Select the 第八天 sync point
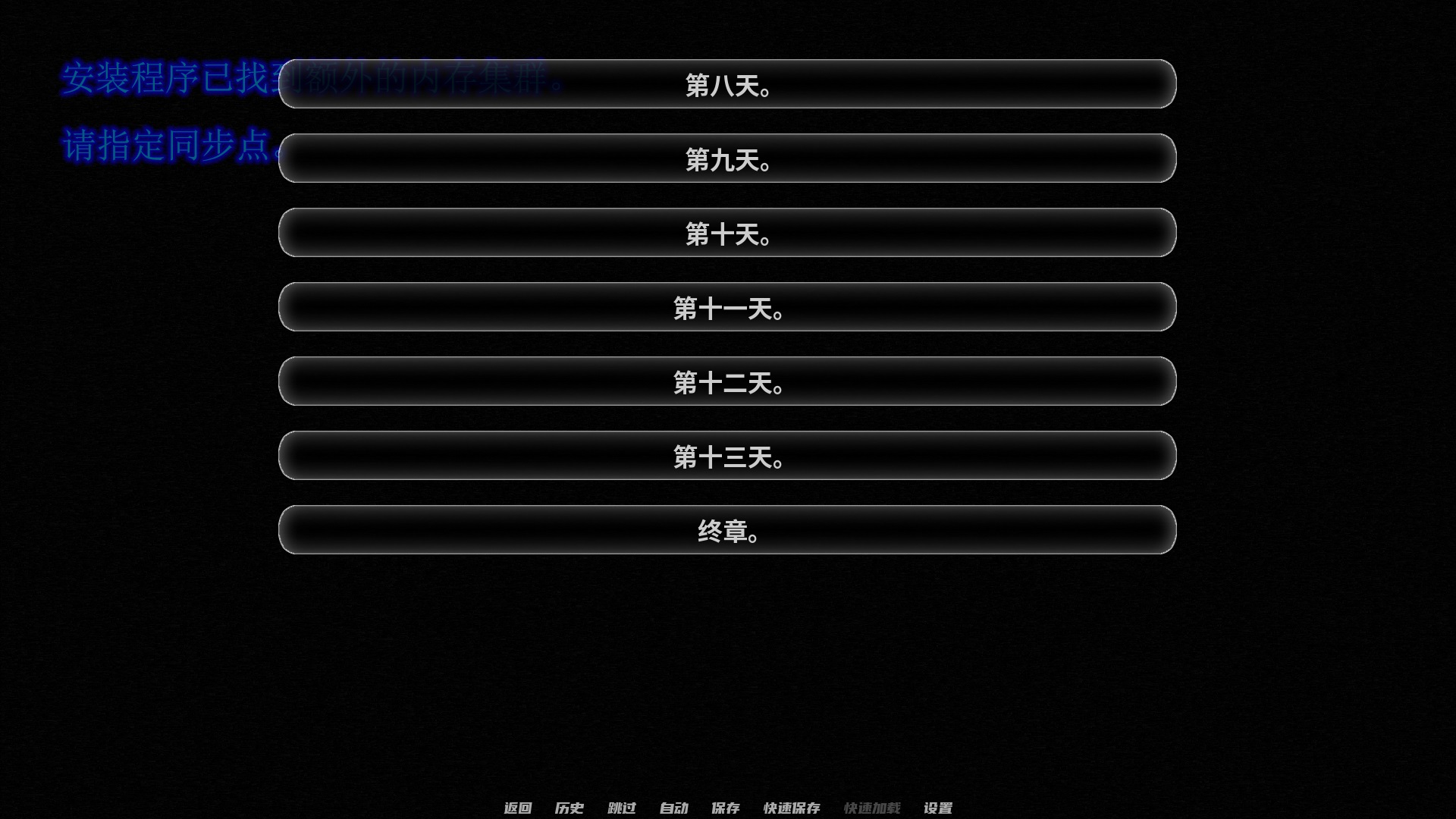The width and height of the screenshot is (1456, 819). 727,84
